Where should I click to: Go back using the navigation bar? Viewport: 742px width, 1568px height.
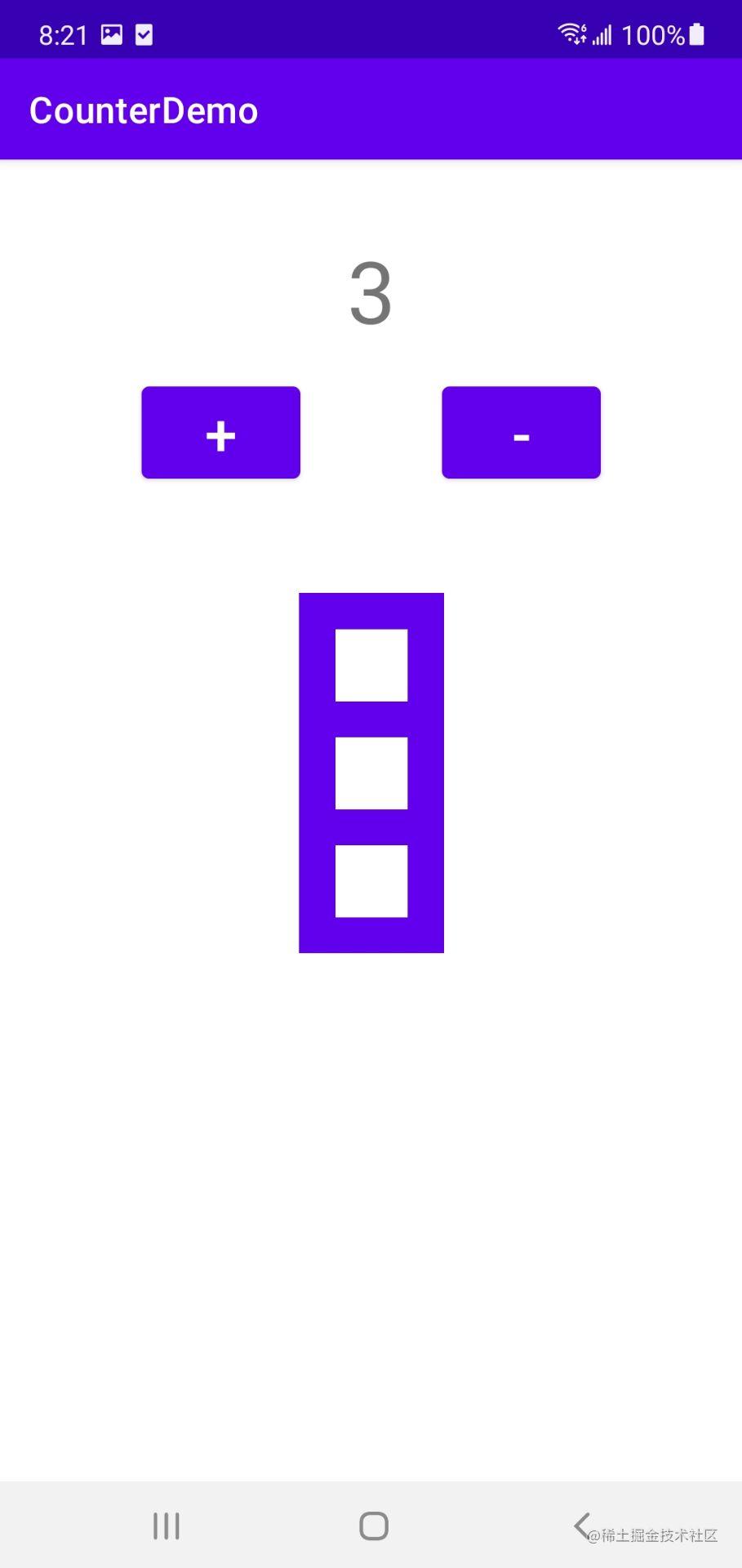click(x=581, y=1526)
